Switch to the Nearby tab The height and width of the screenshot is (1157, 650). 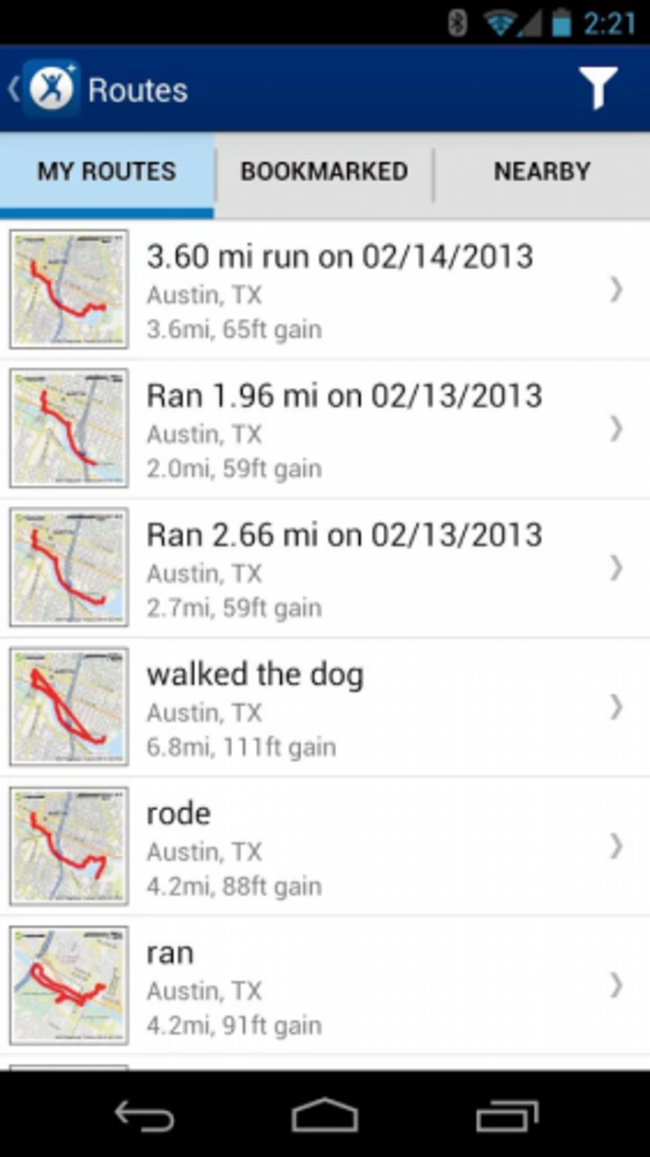tap(541, 172)
